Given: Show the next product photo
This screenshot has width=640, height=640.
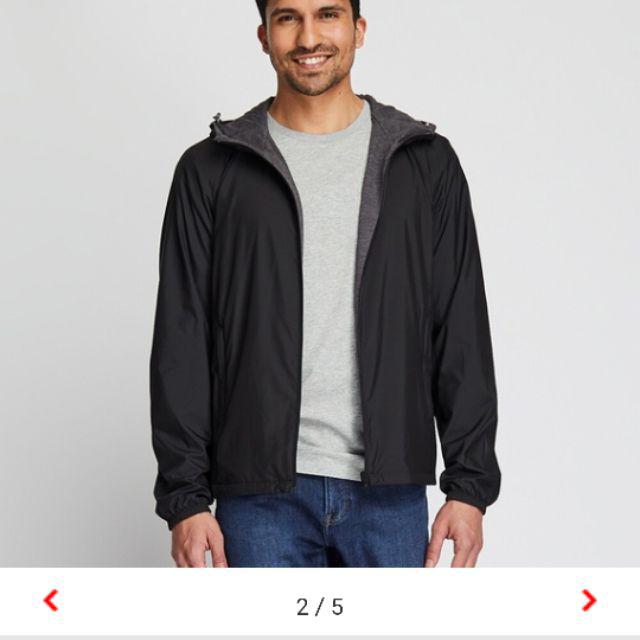Looking at the screenshot, I should point(589,601).
